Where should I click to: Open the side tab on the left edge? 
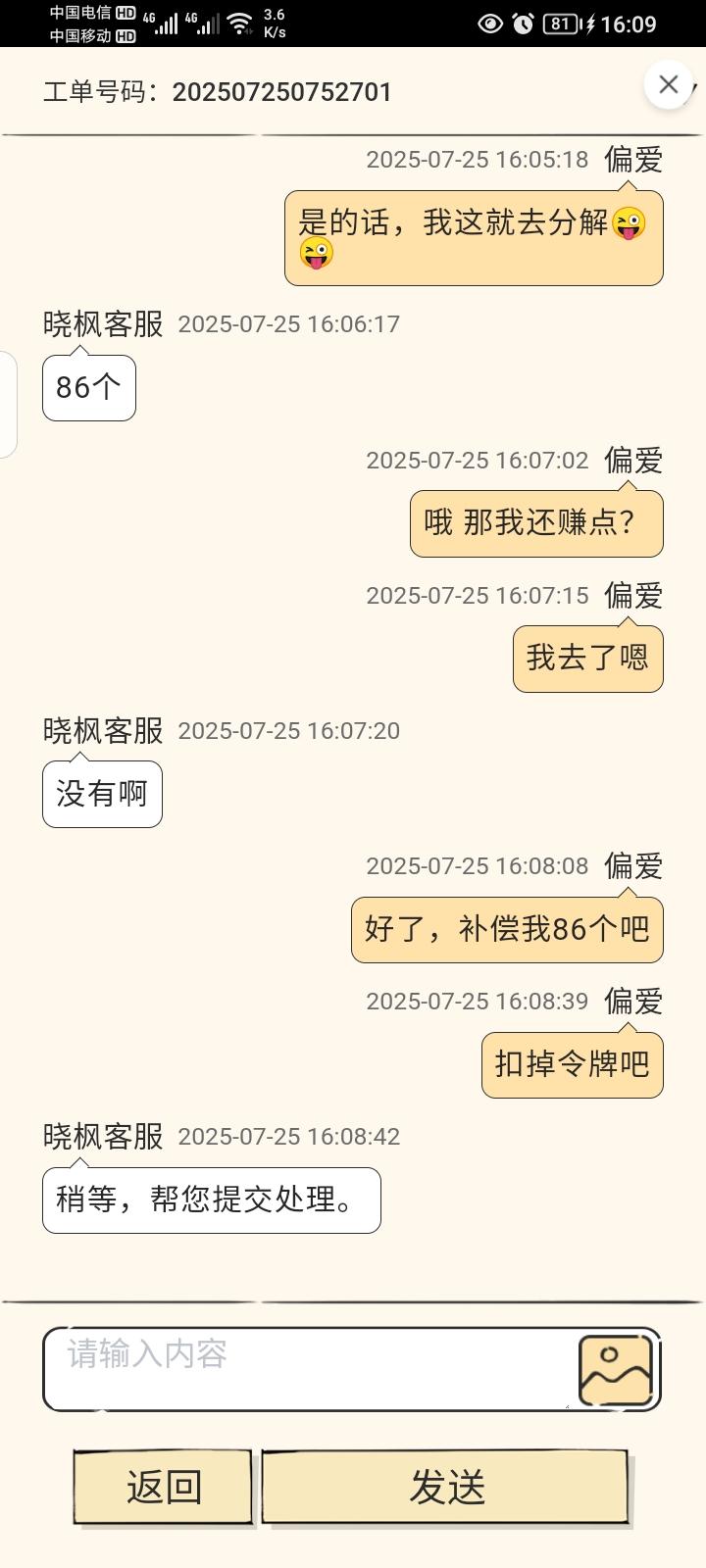[8, 404]
